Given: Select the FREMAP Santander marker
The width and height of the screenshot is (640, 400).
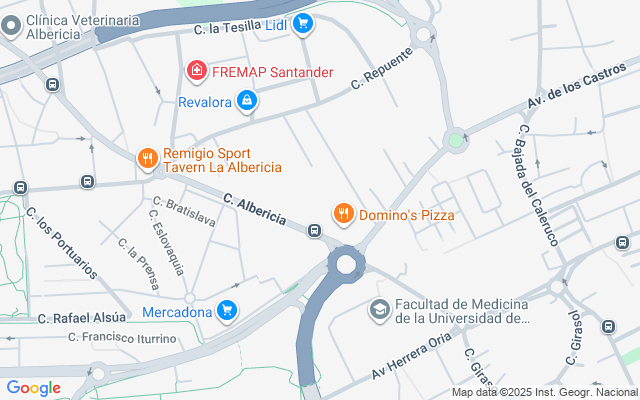Looking at the screenshot, I should pyautogui.click(x=197, y=71).
